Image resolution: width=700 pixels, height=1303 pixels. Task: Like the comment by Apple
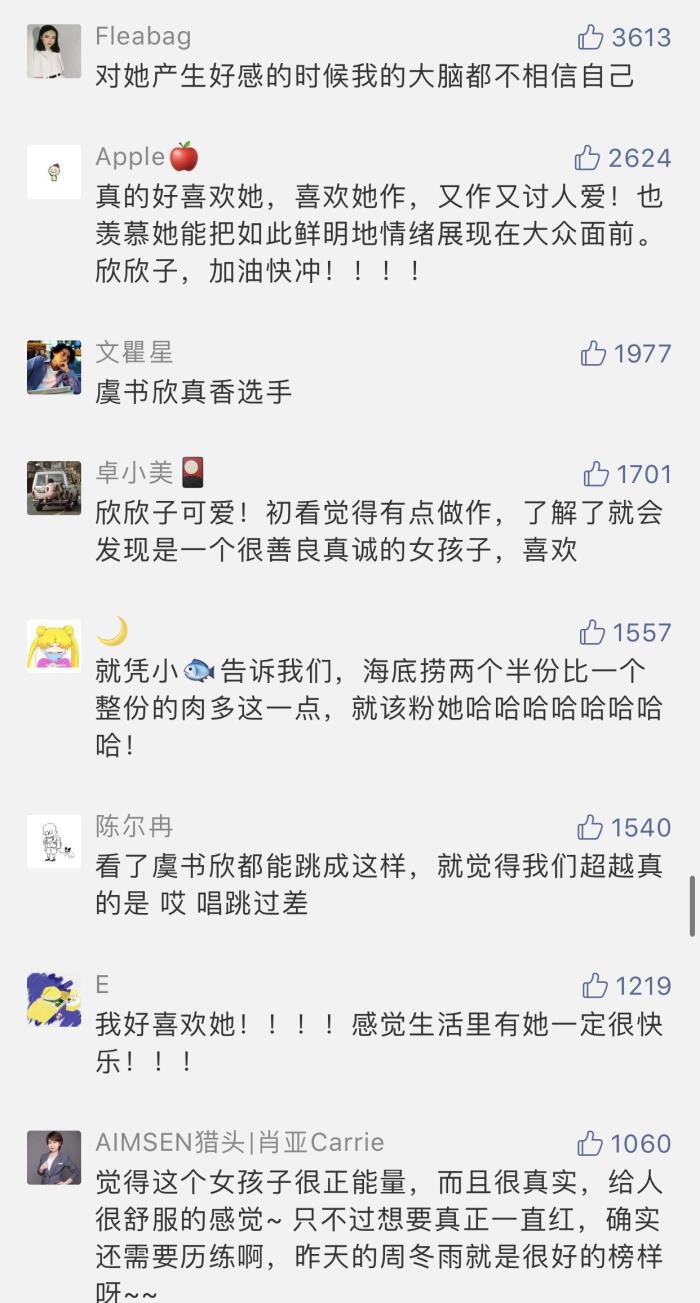point(587,158)
